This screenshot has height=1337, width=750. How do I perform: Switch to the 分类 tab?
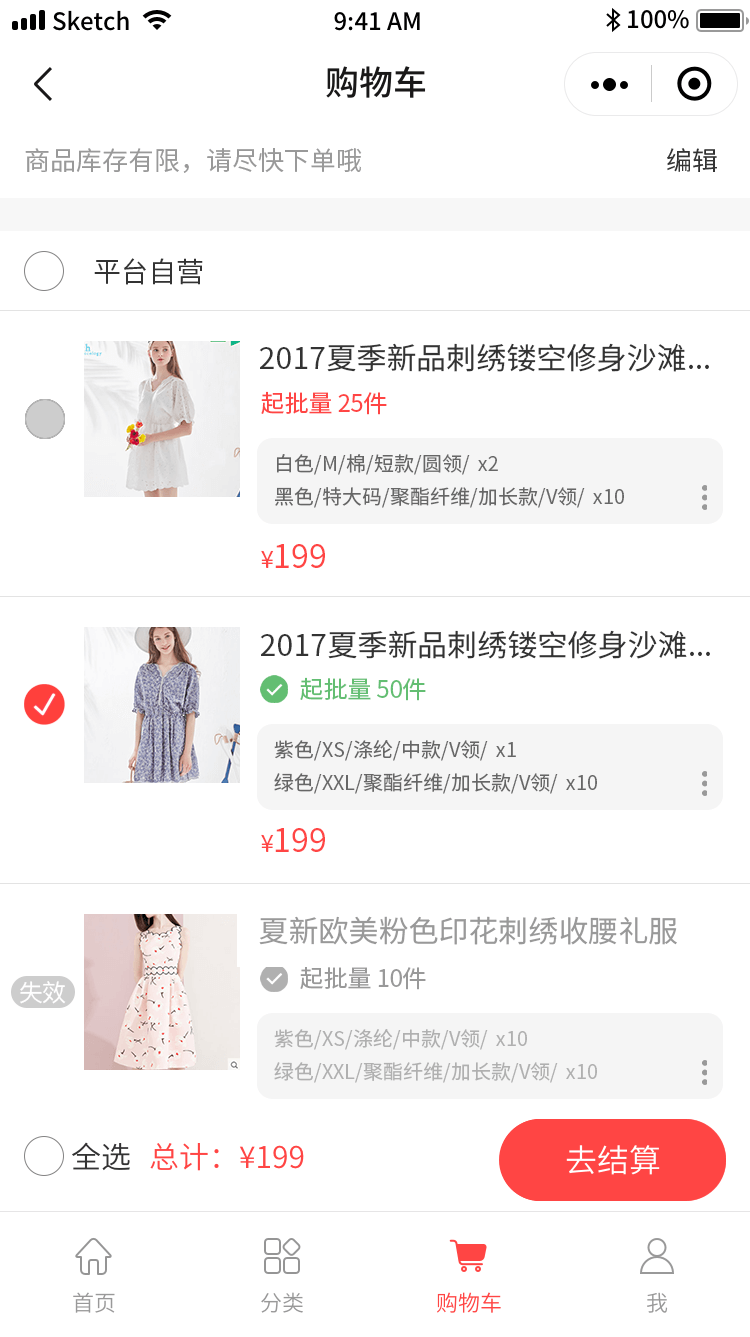coord(282,1274)
